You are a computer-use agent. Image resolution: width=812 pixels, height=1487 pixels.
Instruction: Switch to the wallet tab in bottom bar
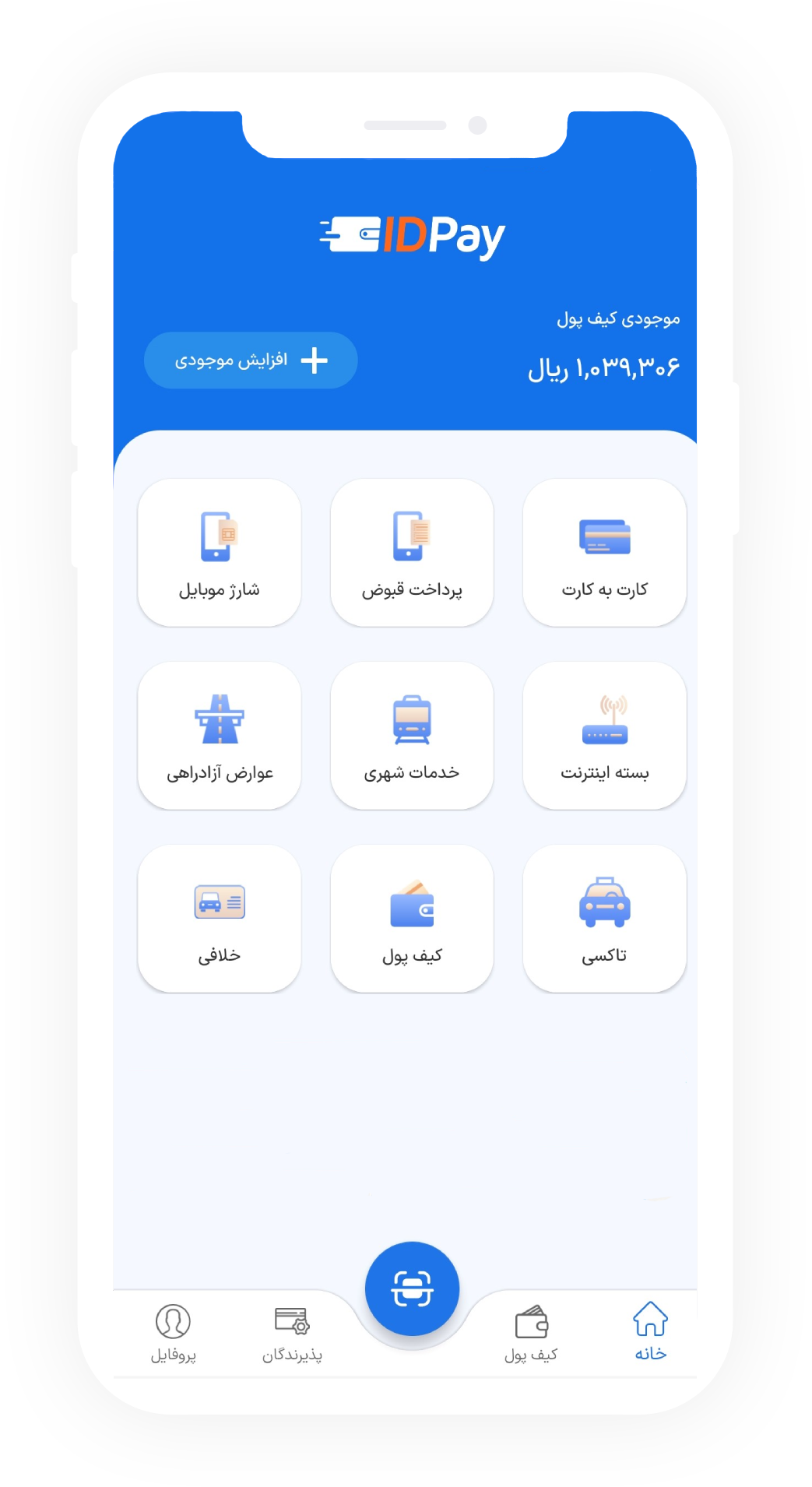[x=531, y=1334]
